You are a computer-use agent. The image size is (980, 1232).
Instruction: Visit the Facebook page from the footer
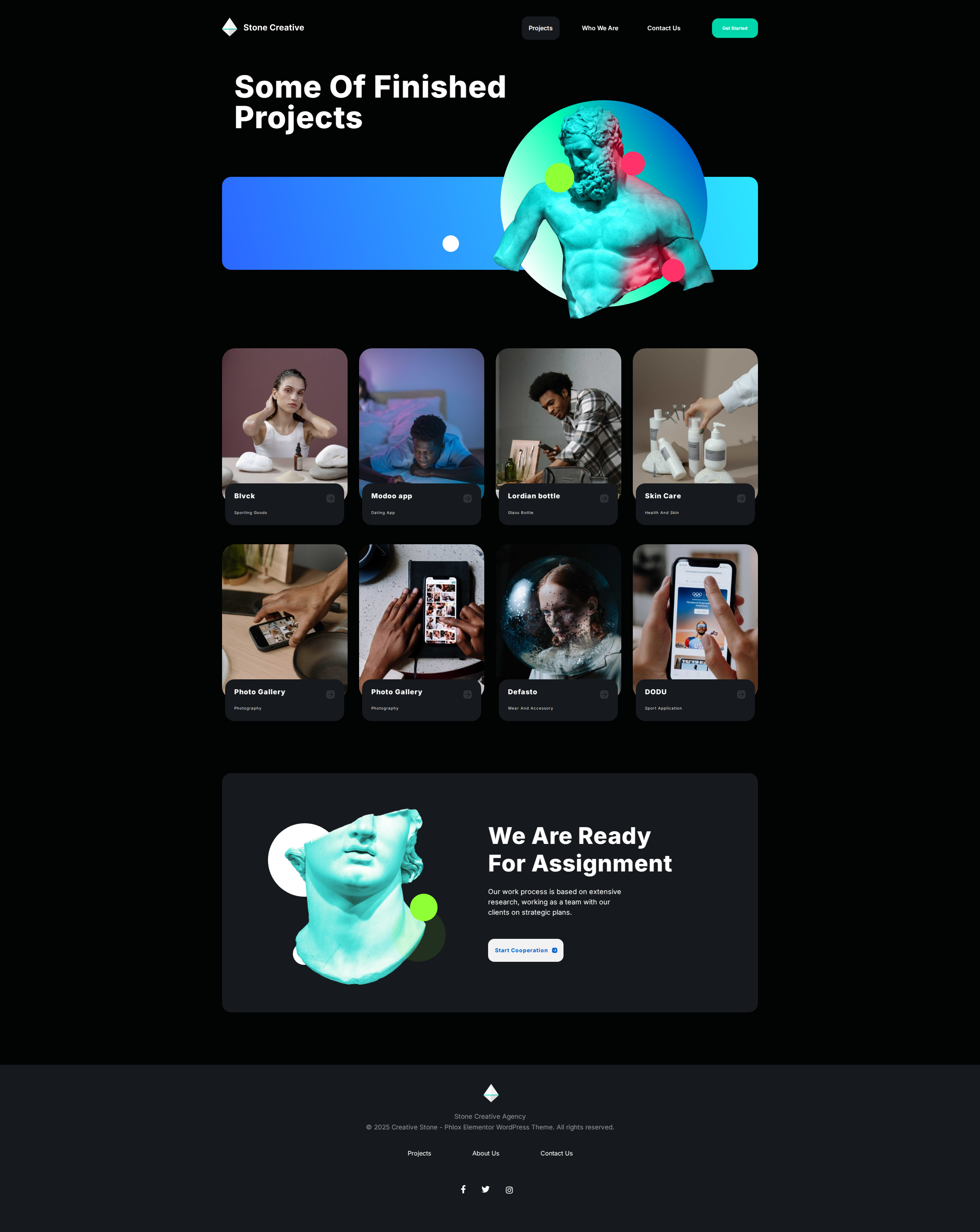click(x=463, y=1189)
